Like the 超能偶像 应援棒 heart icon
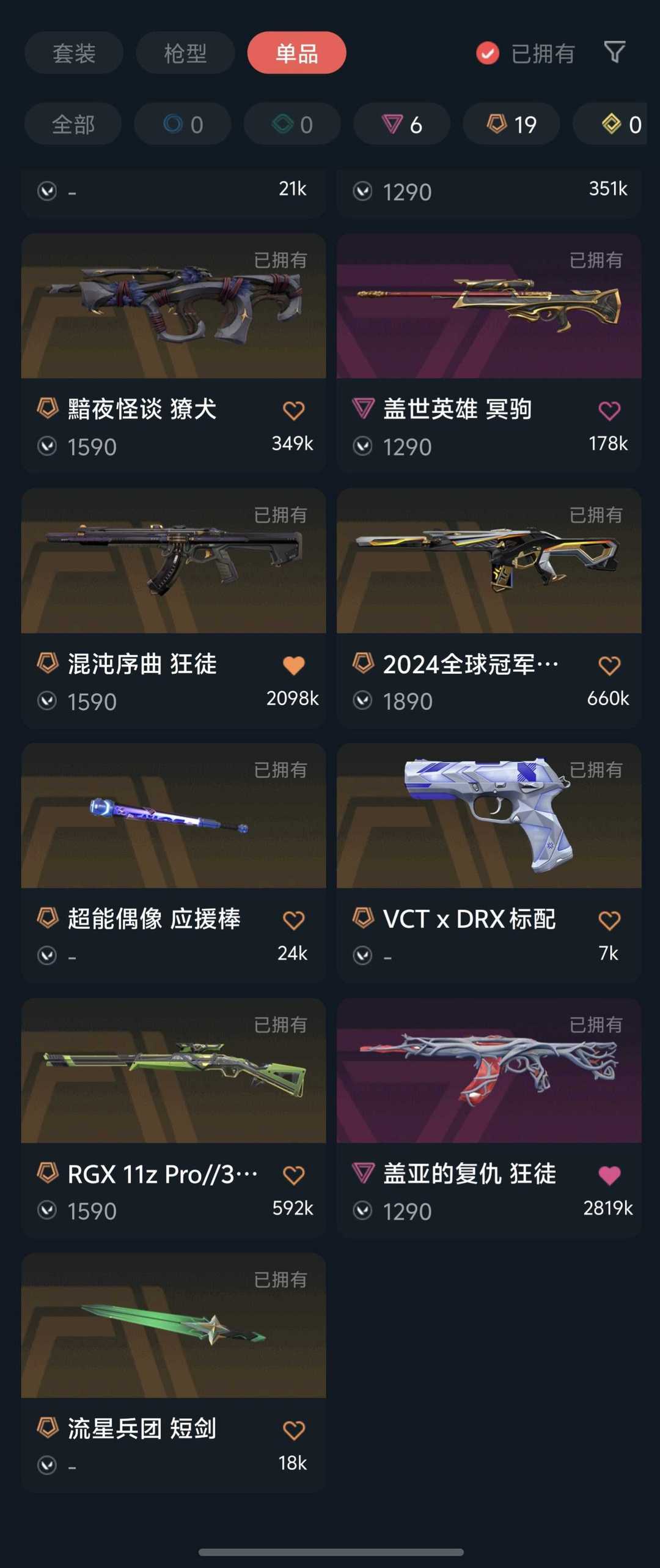 294,920
